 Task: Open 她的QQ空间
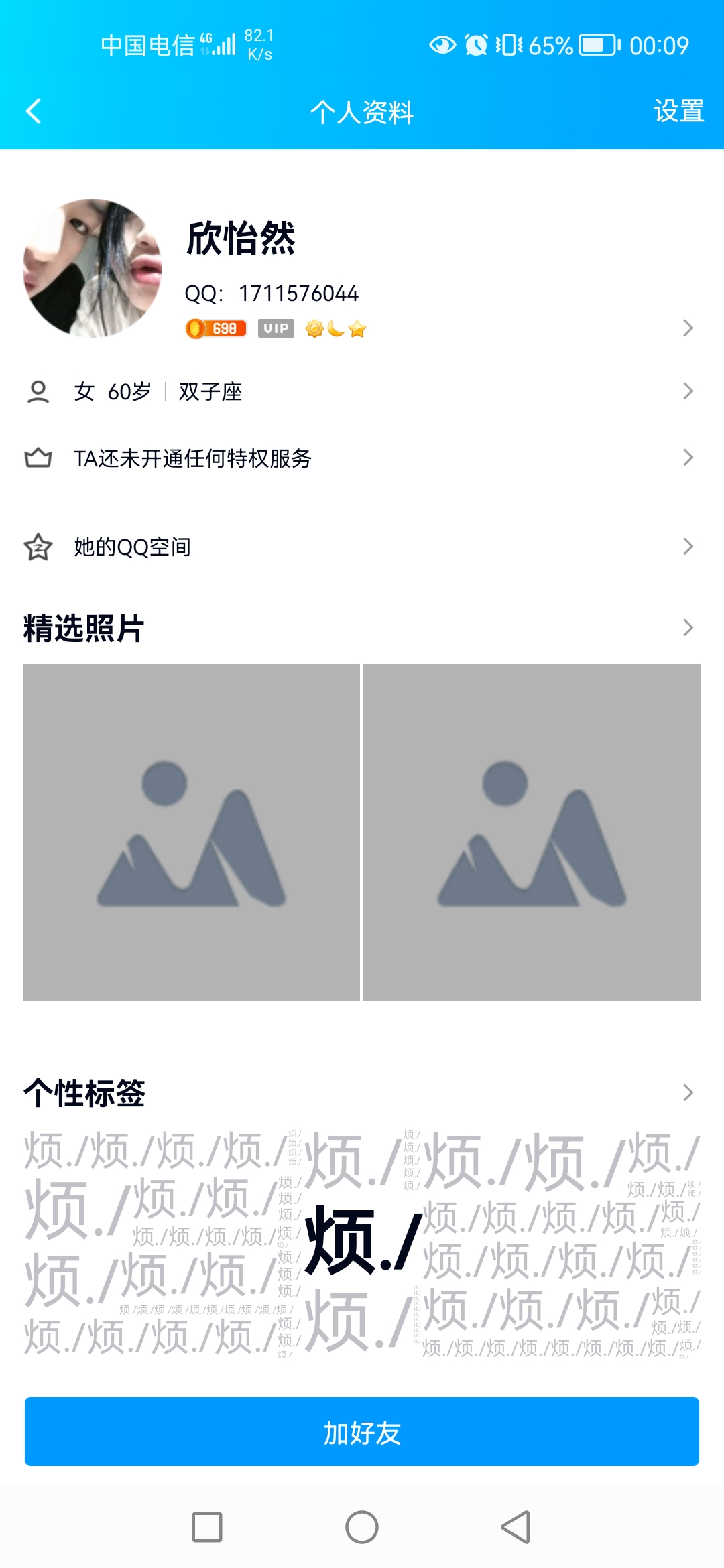[x=362, y=547]
